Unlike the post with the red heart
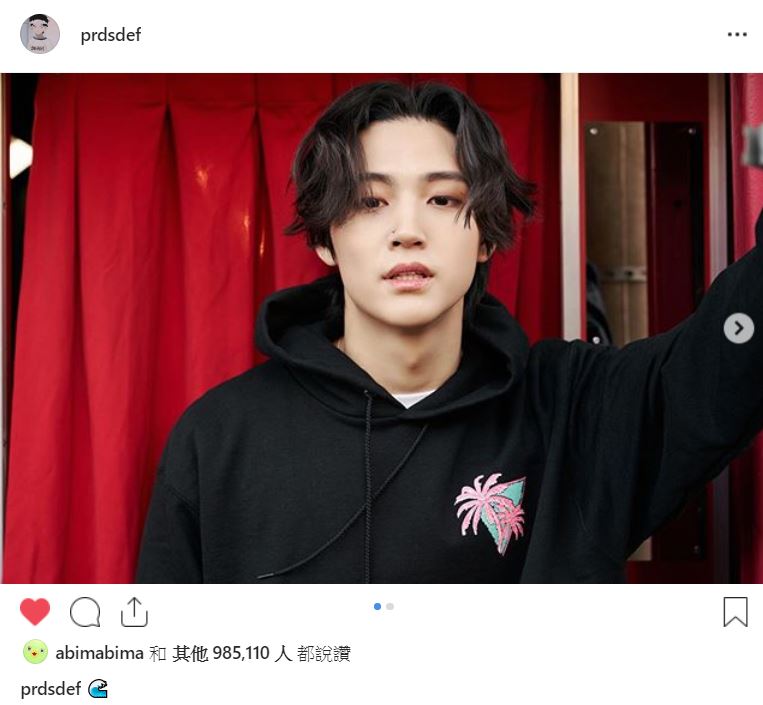 pos(35,611)
